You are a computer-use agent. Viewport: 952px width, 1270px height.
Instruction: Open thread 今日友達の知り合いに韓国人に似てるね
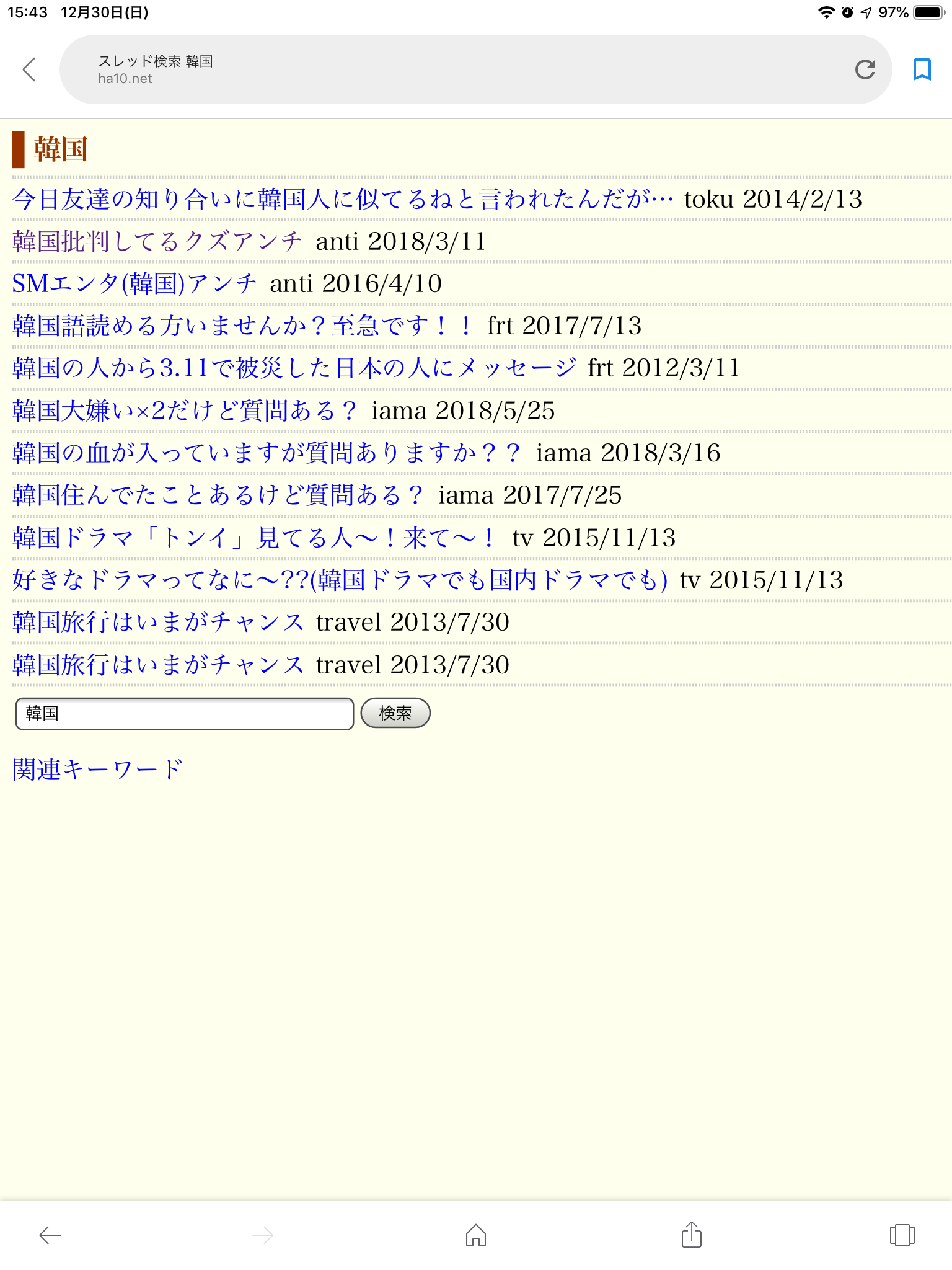[x=342, y=200]
